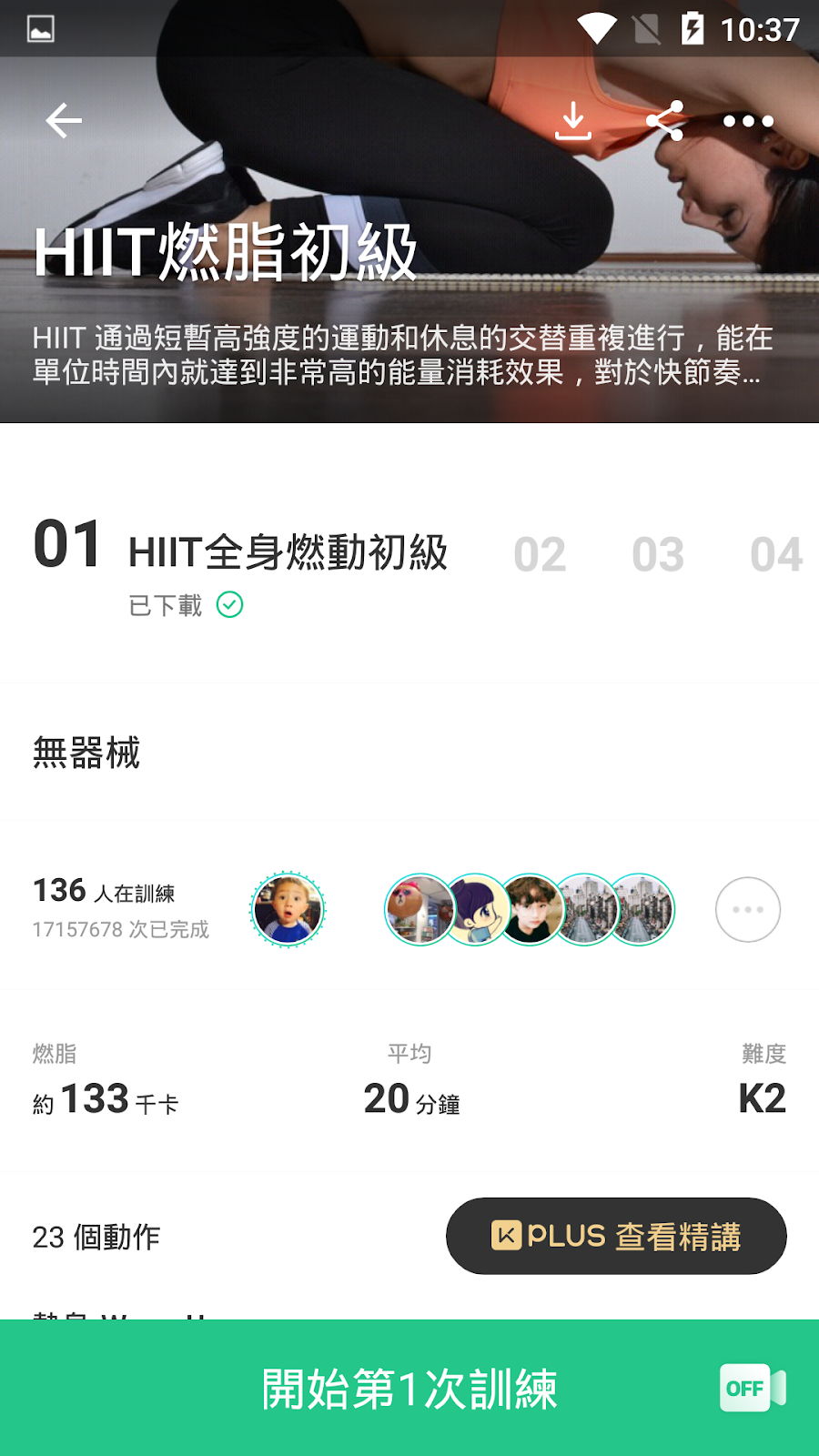This screenshot has width=819, height=1456.
Task: Tap PLUS 查看精講 button
Action: click(x=616, y=1236)
